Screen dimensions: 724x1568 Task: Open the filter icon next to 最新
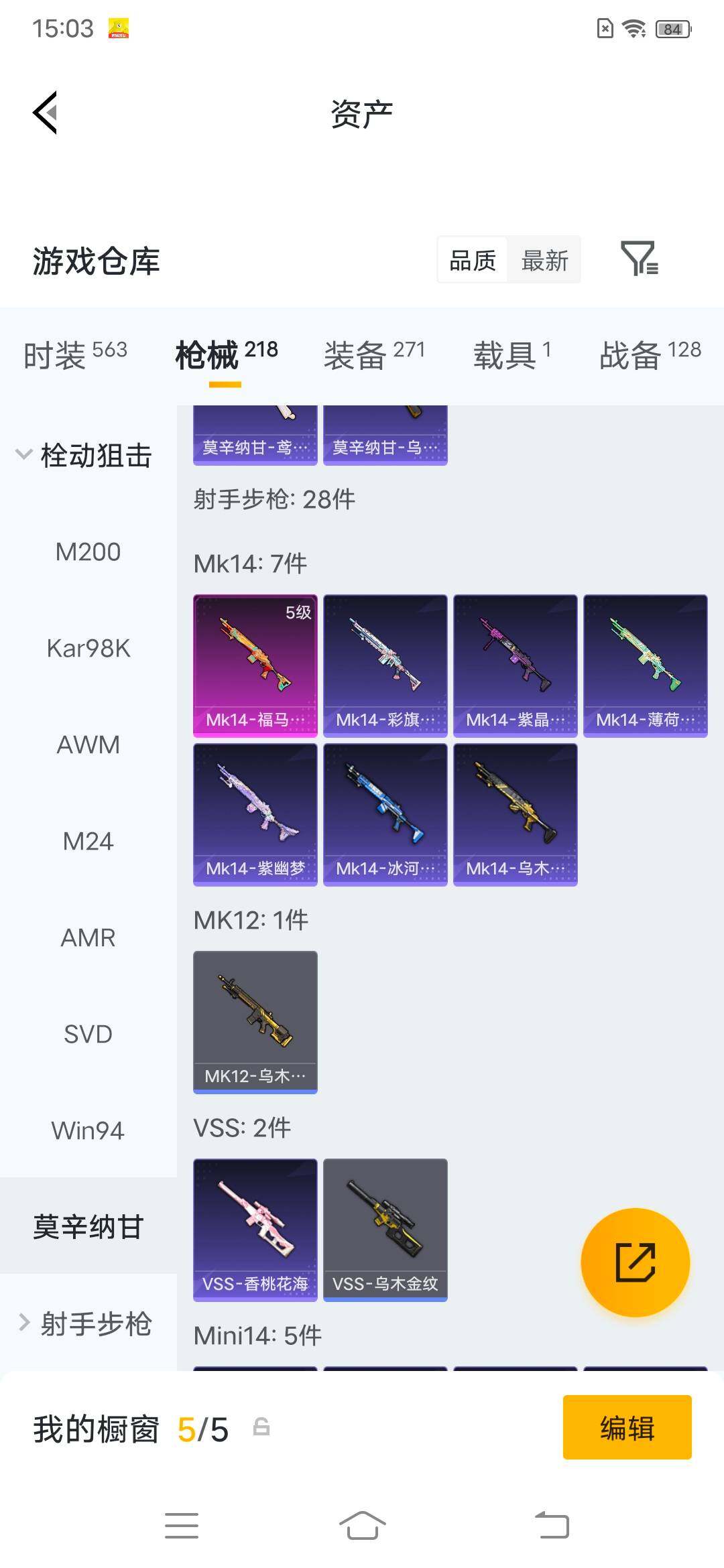pos(640,259)
